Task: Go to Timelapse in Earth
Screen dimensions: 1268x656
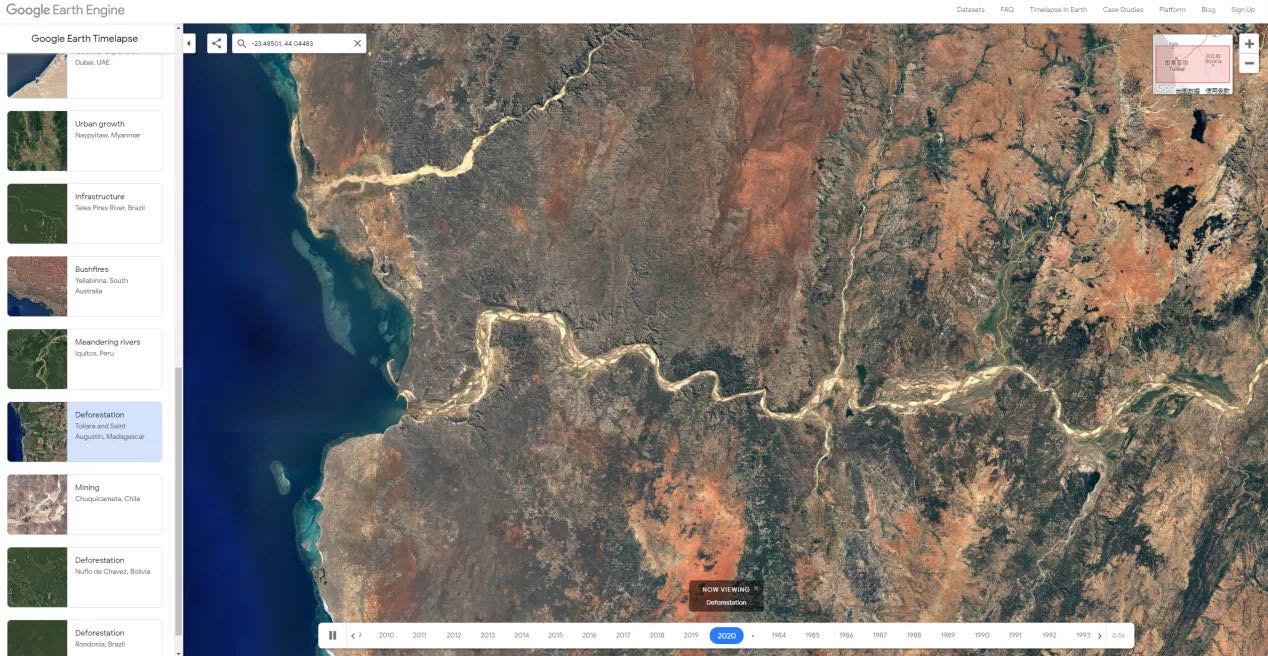Action: coord(1058,10)
